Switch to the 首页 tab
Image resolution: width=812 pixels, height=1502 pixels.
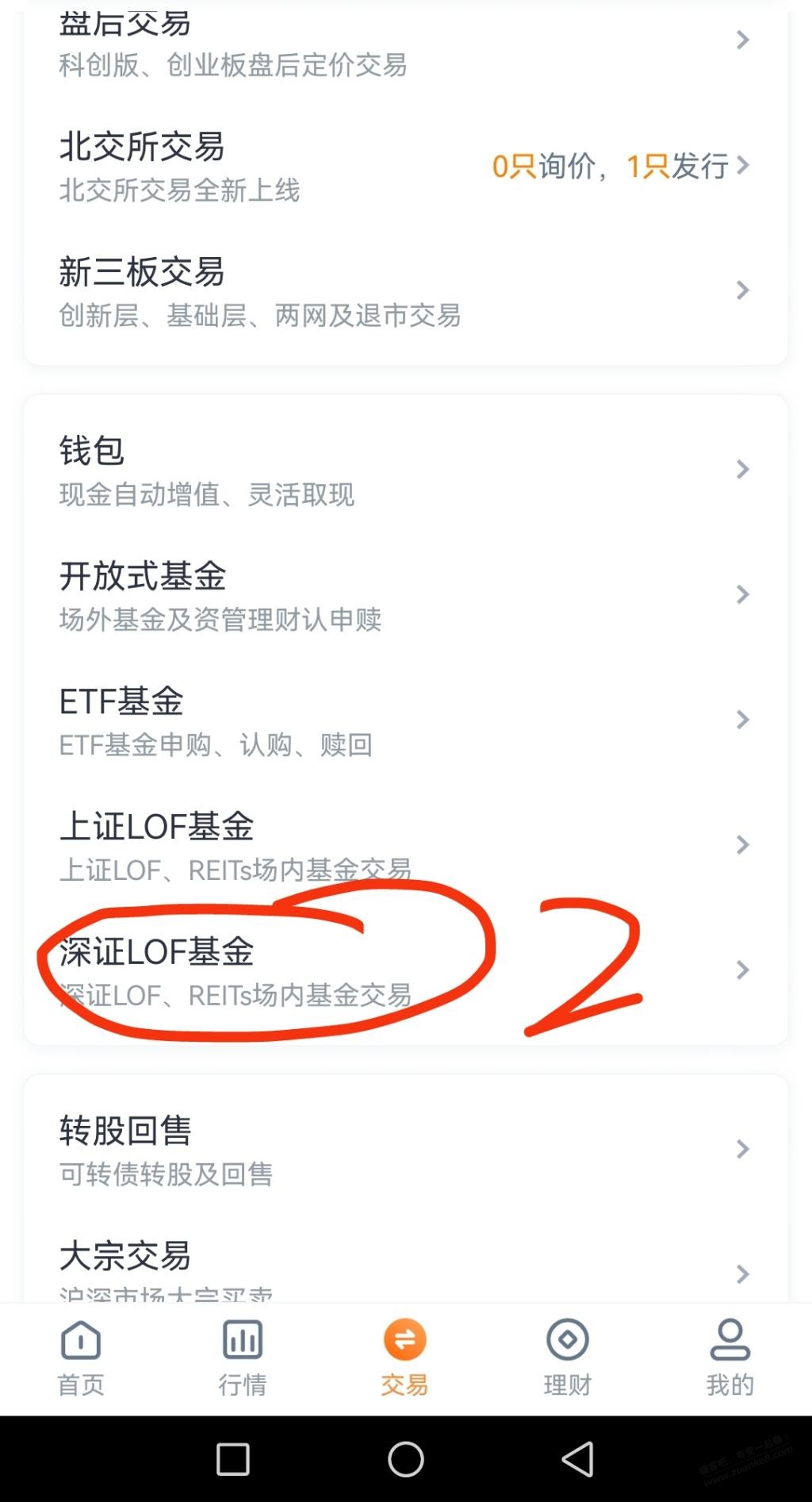(x=81, y=1358)
